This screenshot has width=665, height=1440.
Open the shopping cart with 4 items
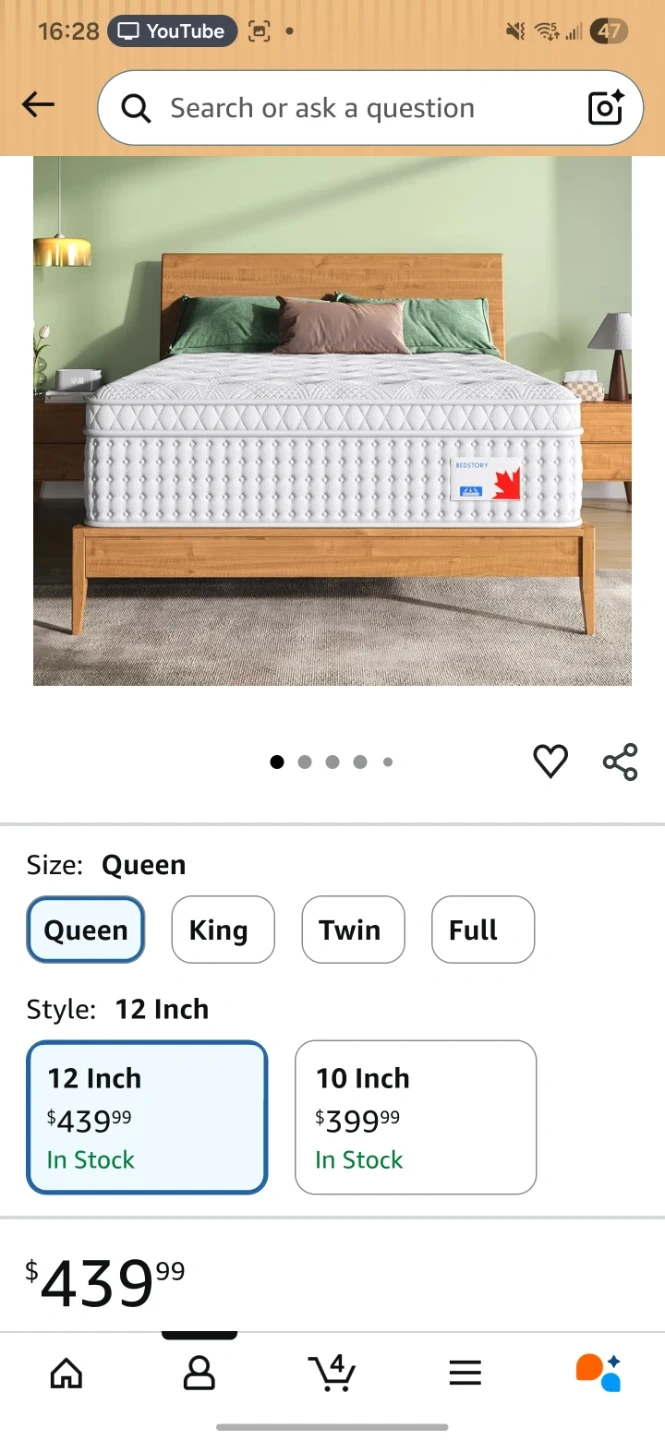tap(331, 1372)
